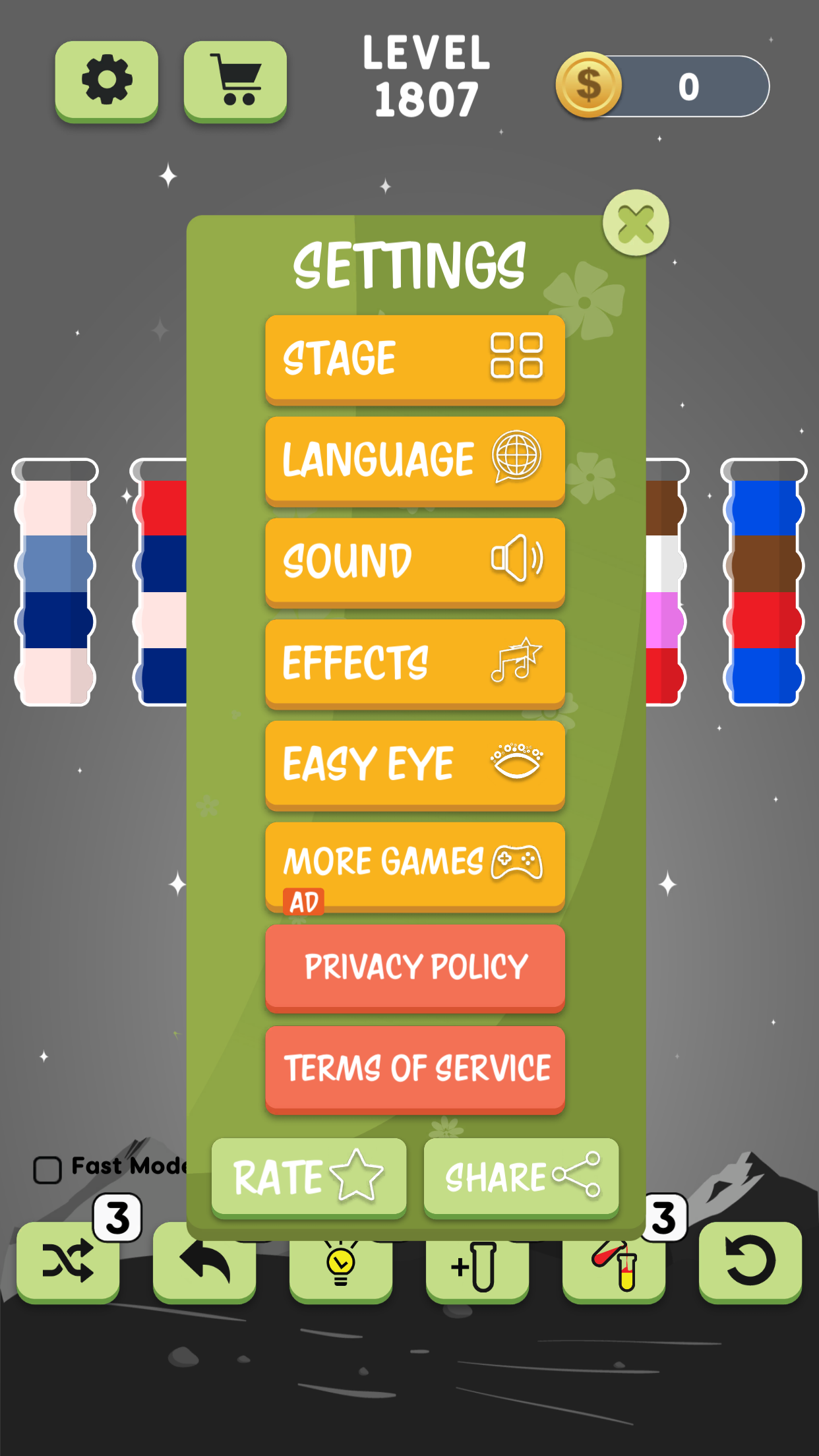Share the game
Image resolution: width=819 pixels, height=1456 pixels.
(521, 1178)
